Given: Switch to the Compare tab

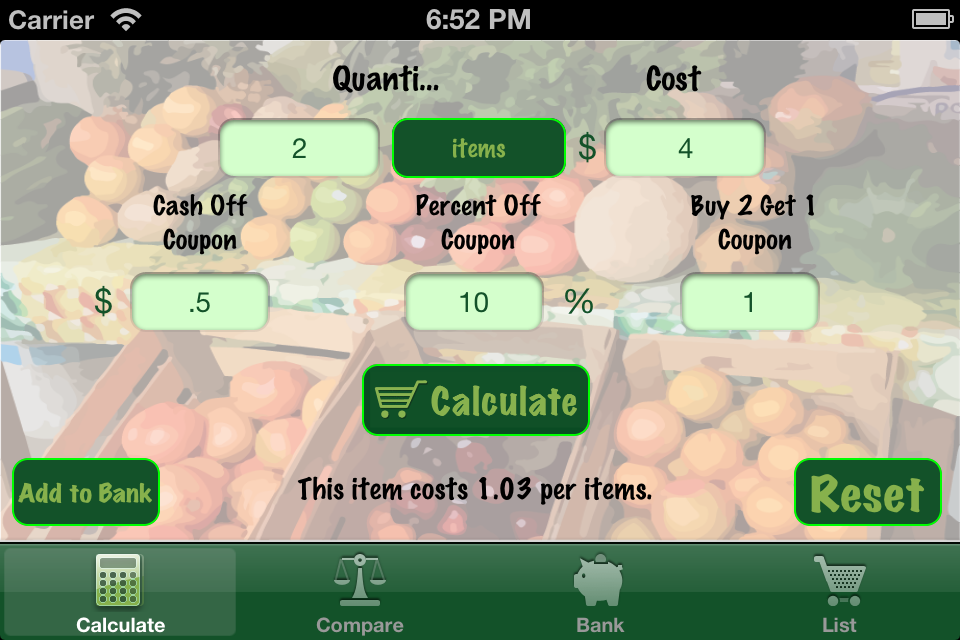Looking at the screenshot, I should (x=360, y=595).
